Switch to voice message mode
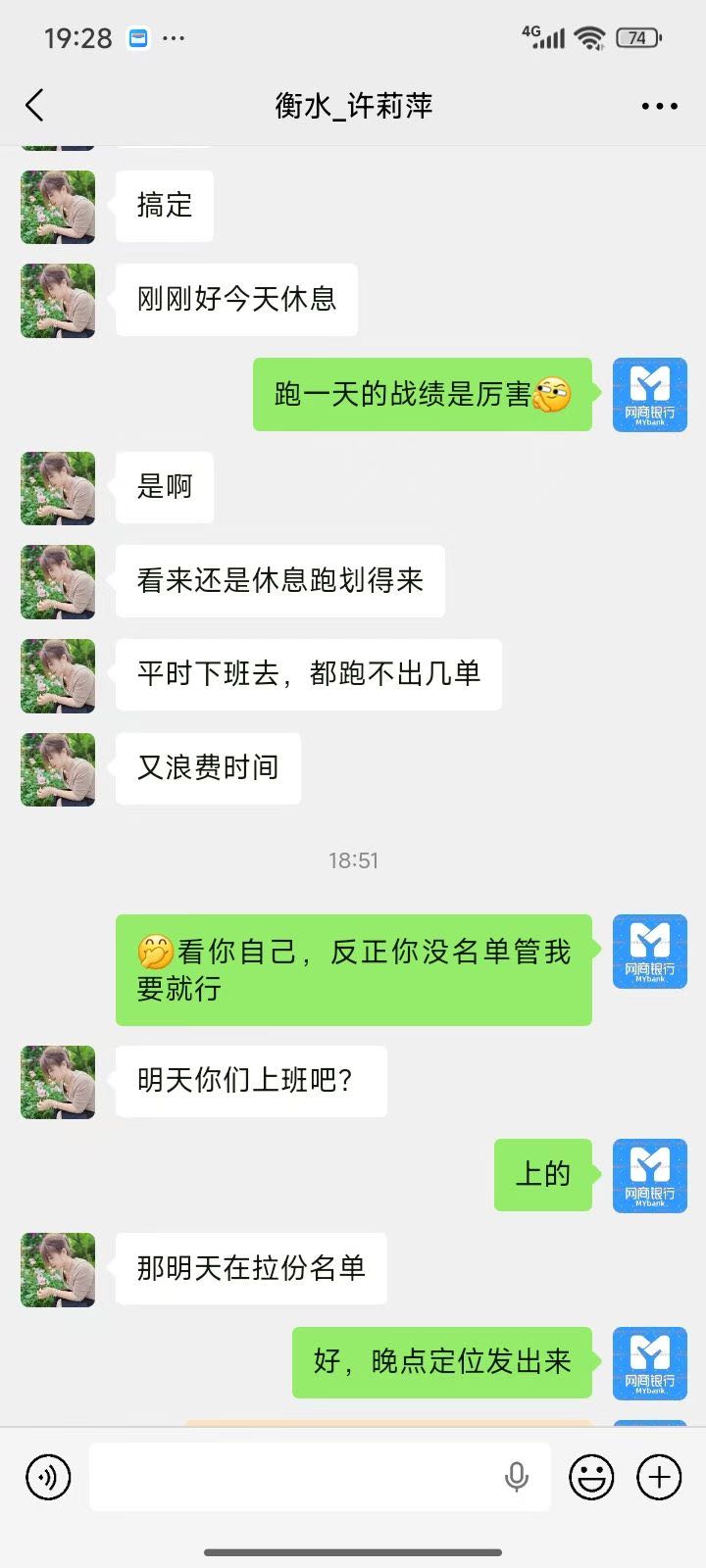Screen dimensions: 706x1568 click(47, 1477)
